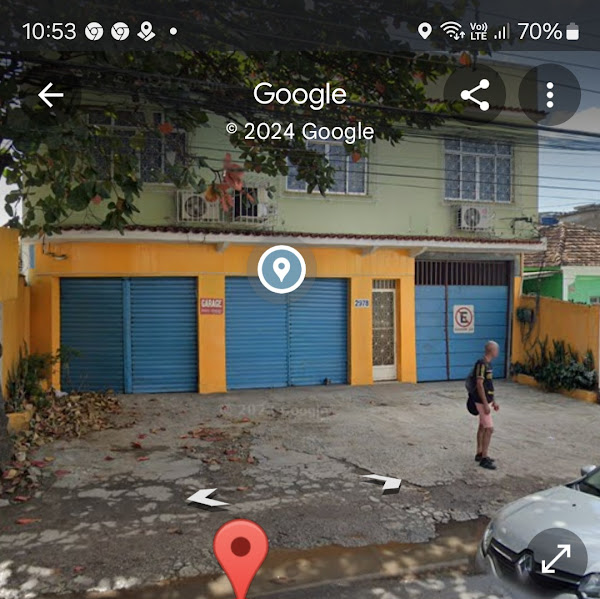
Task: Move right along the street
Action: [382, 483]
